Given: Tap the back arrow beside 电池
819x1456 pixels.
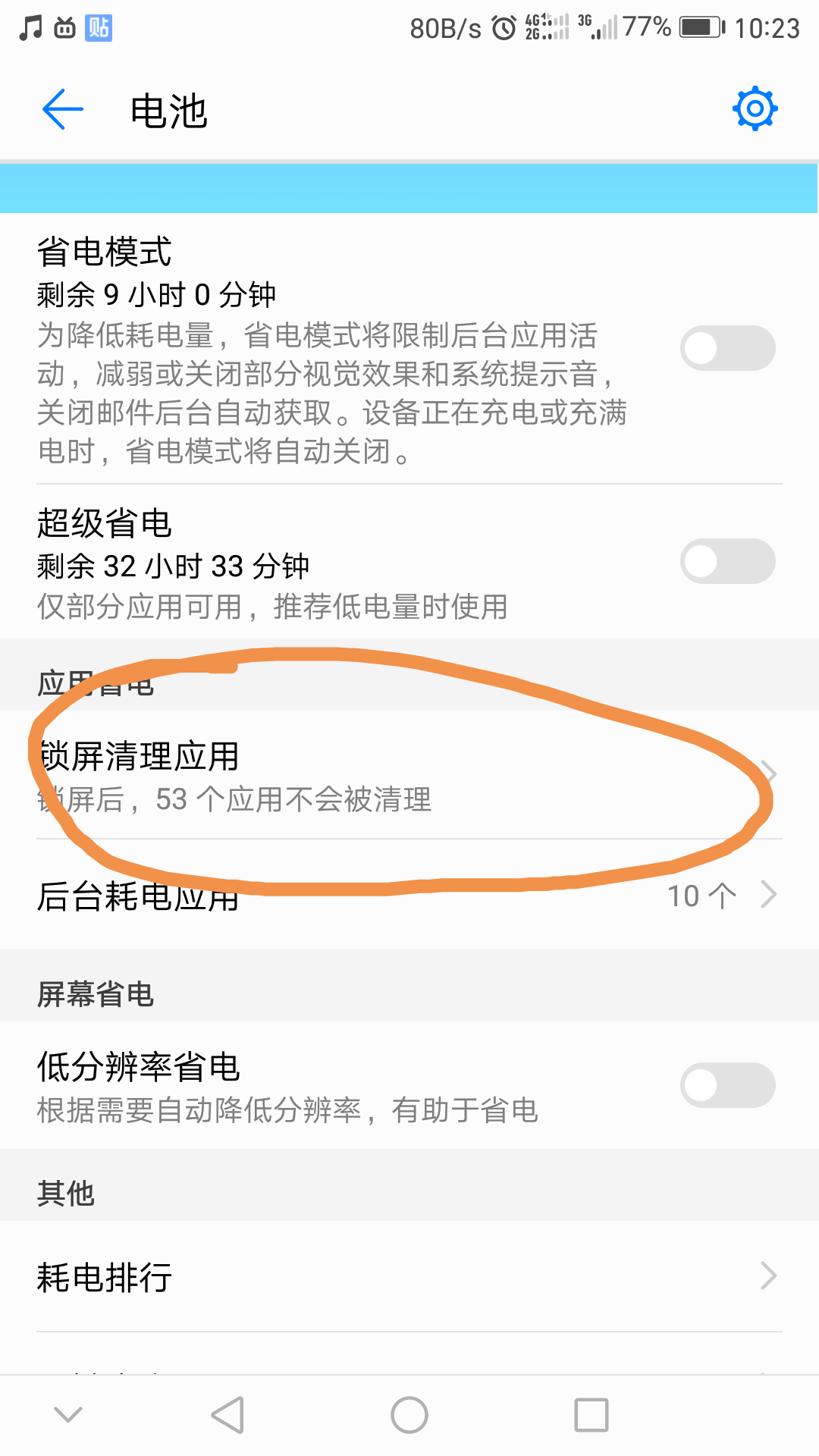Looking at the screenshot, I should pos(63,109).
